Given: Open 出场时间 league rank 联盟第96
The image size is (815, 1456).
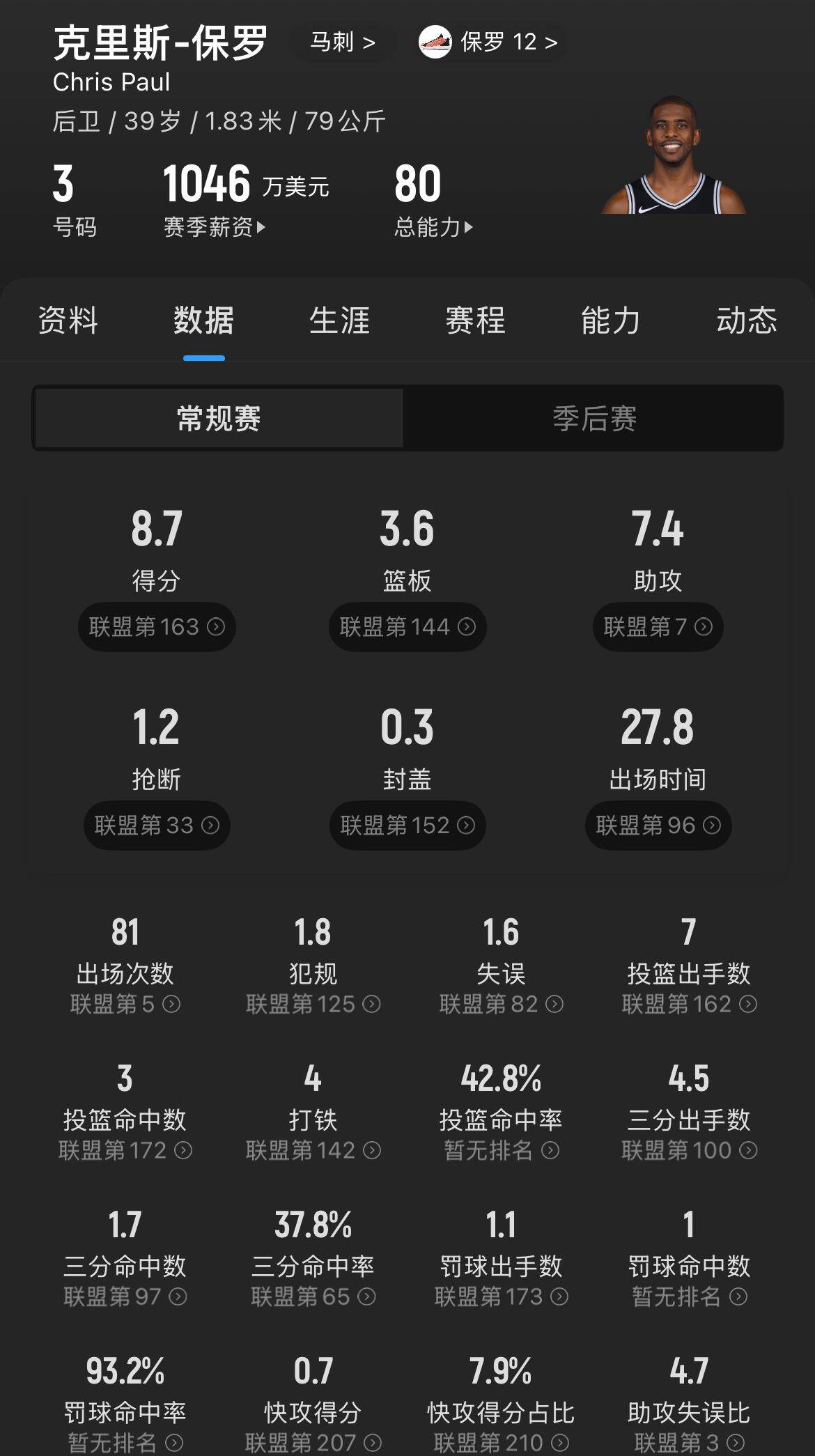Looking at the screenshot, I should click(658, 826).
